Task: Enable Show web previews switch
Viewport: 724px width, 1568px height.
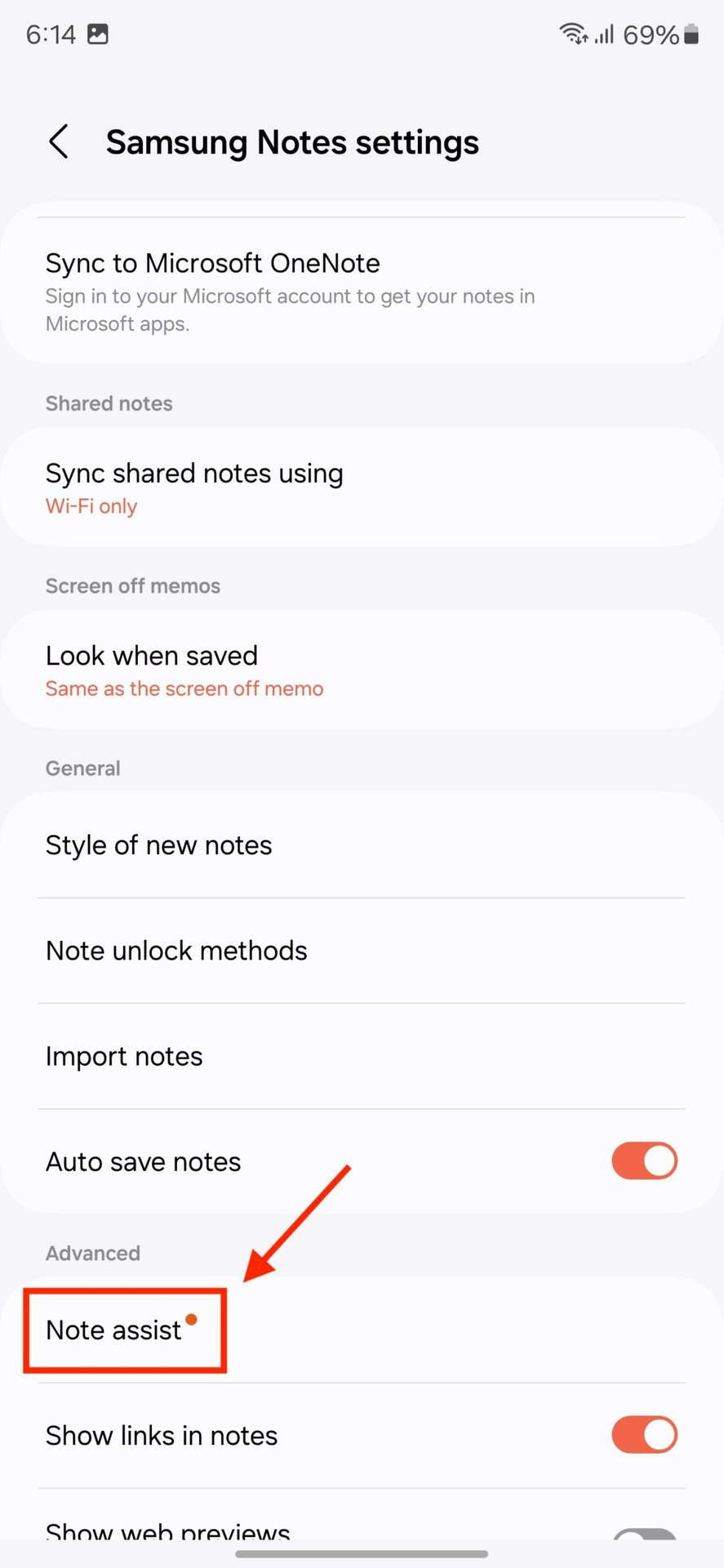Action: [x=644, y=1532]
